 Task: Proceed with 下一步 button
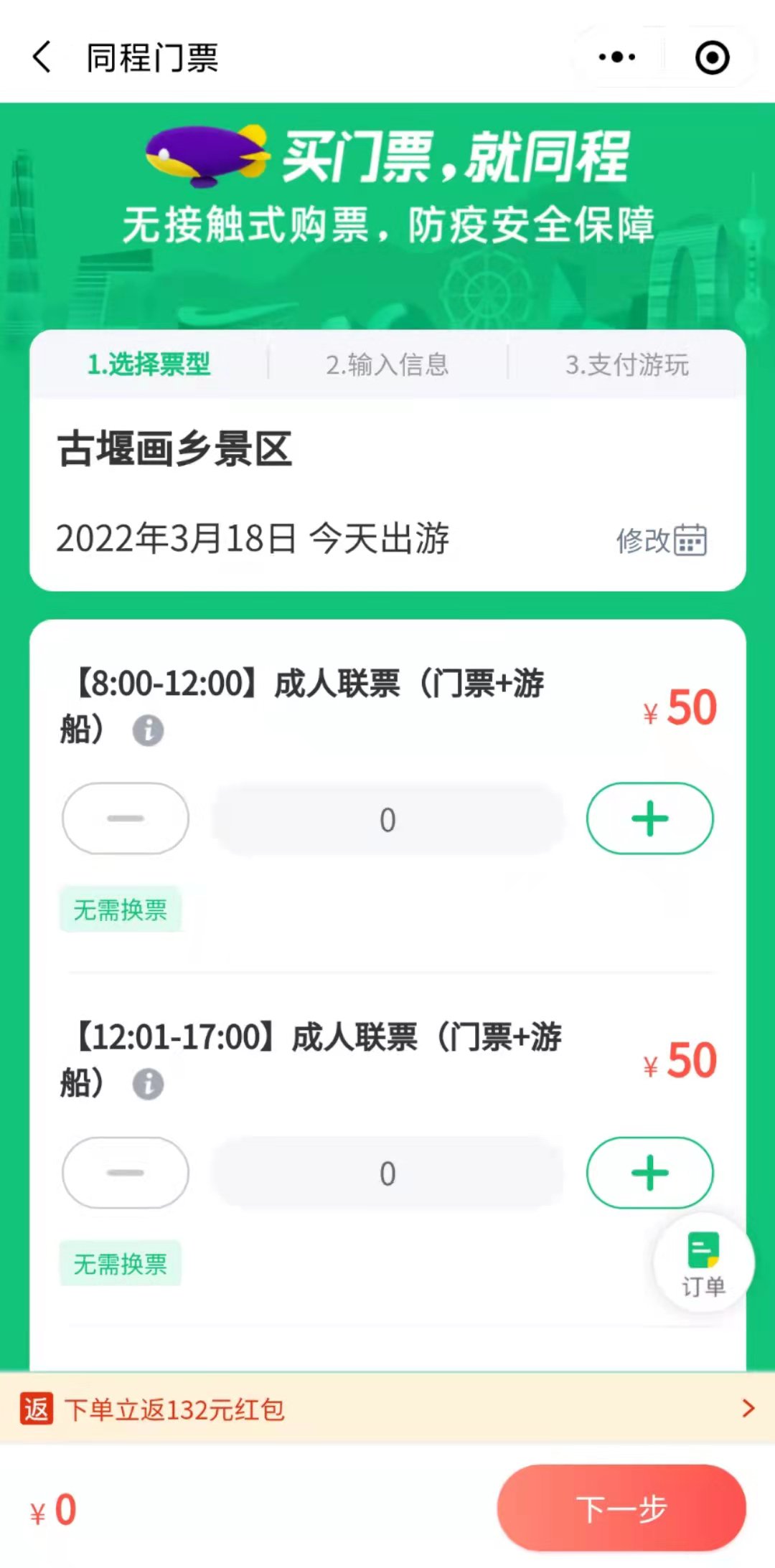[x=621, y=1508]
